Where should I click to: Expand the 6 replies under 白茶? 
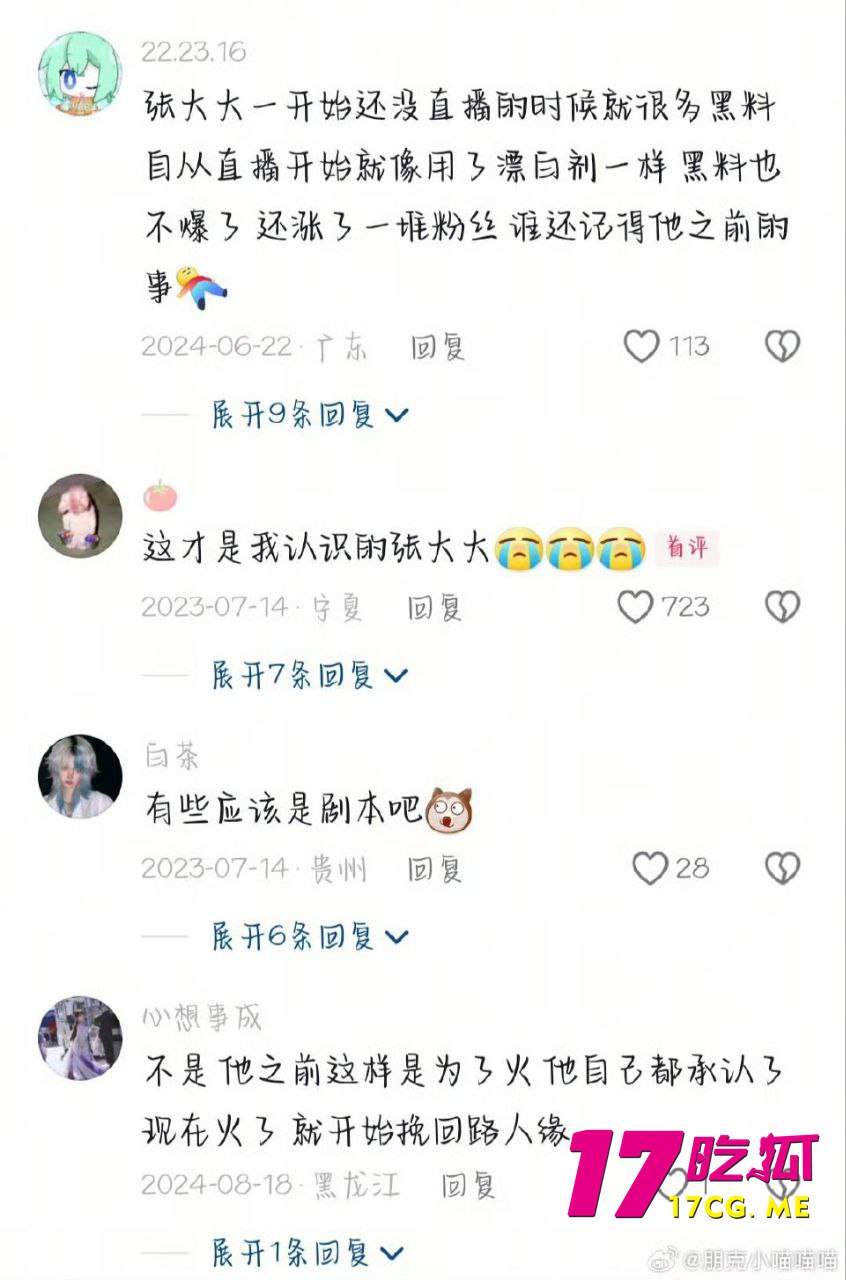coord(309,937)
